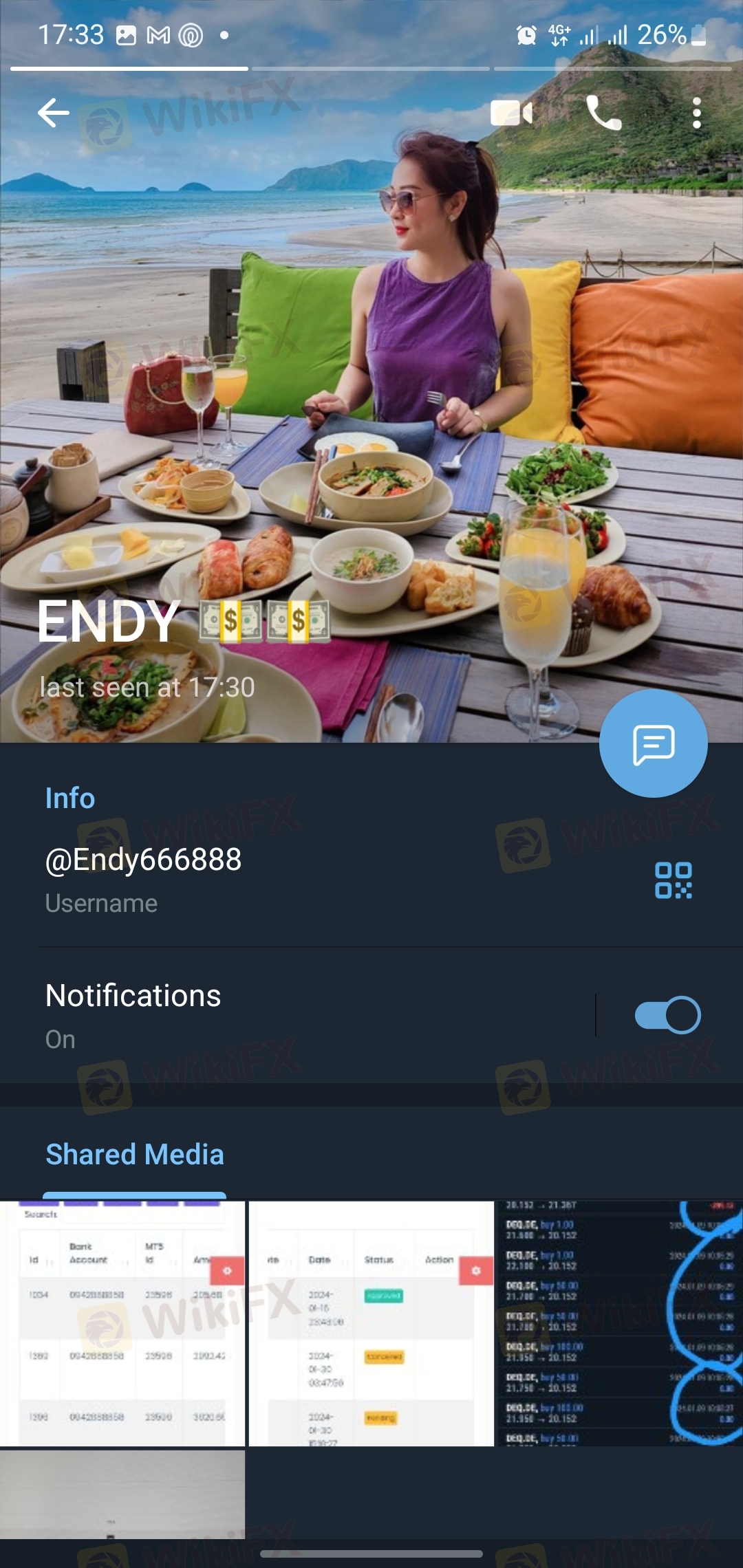Place a voice call to ENDY
Viewport: 743px width, 1568px height.
click(603, 113)
